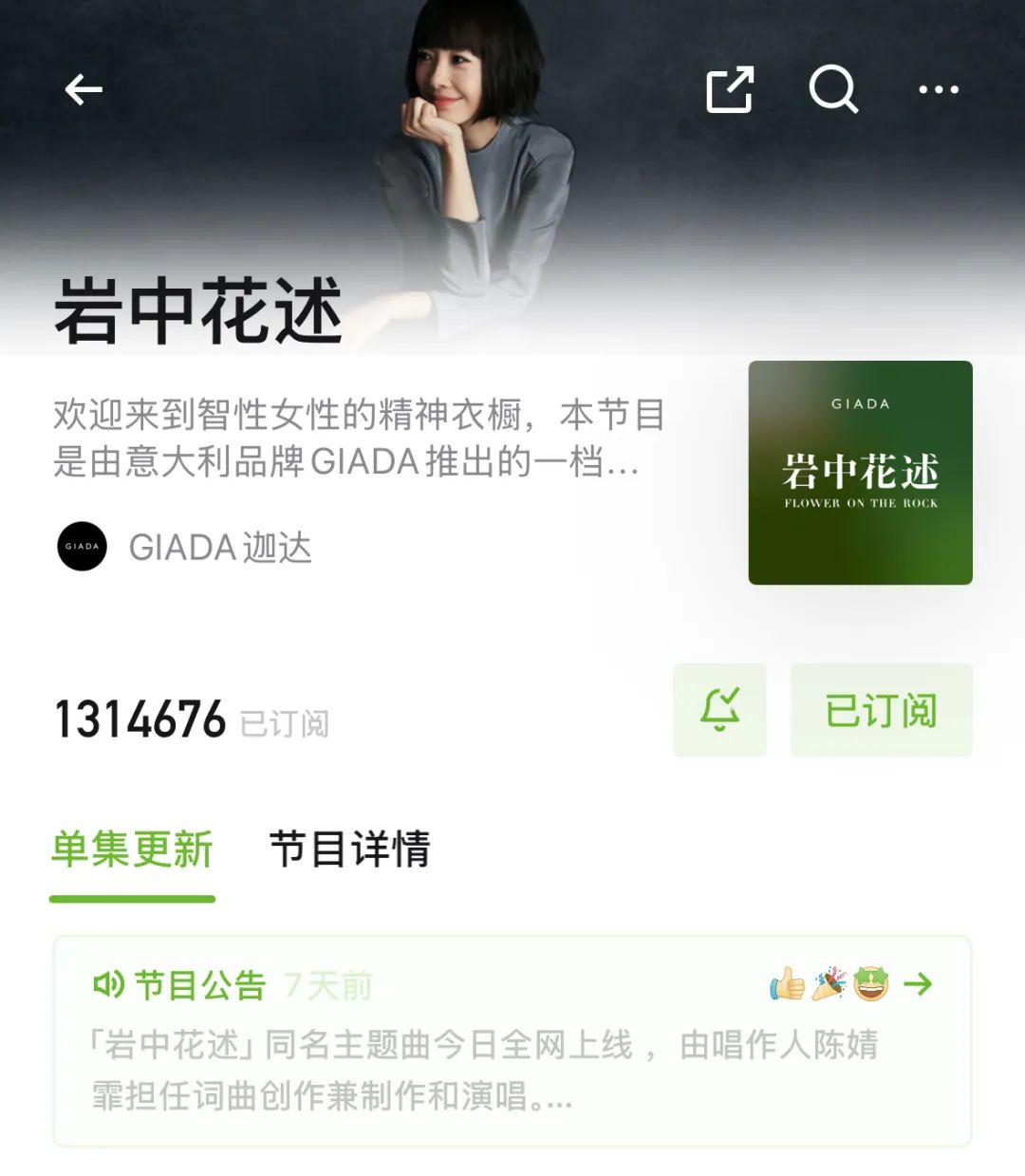Open the three-dot overflow menu
Image resolution: width=1025 pixels, height=1176 pixels.
[x=938, y=90]
